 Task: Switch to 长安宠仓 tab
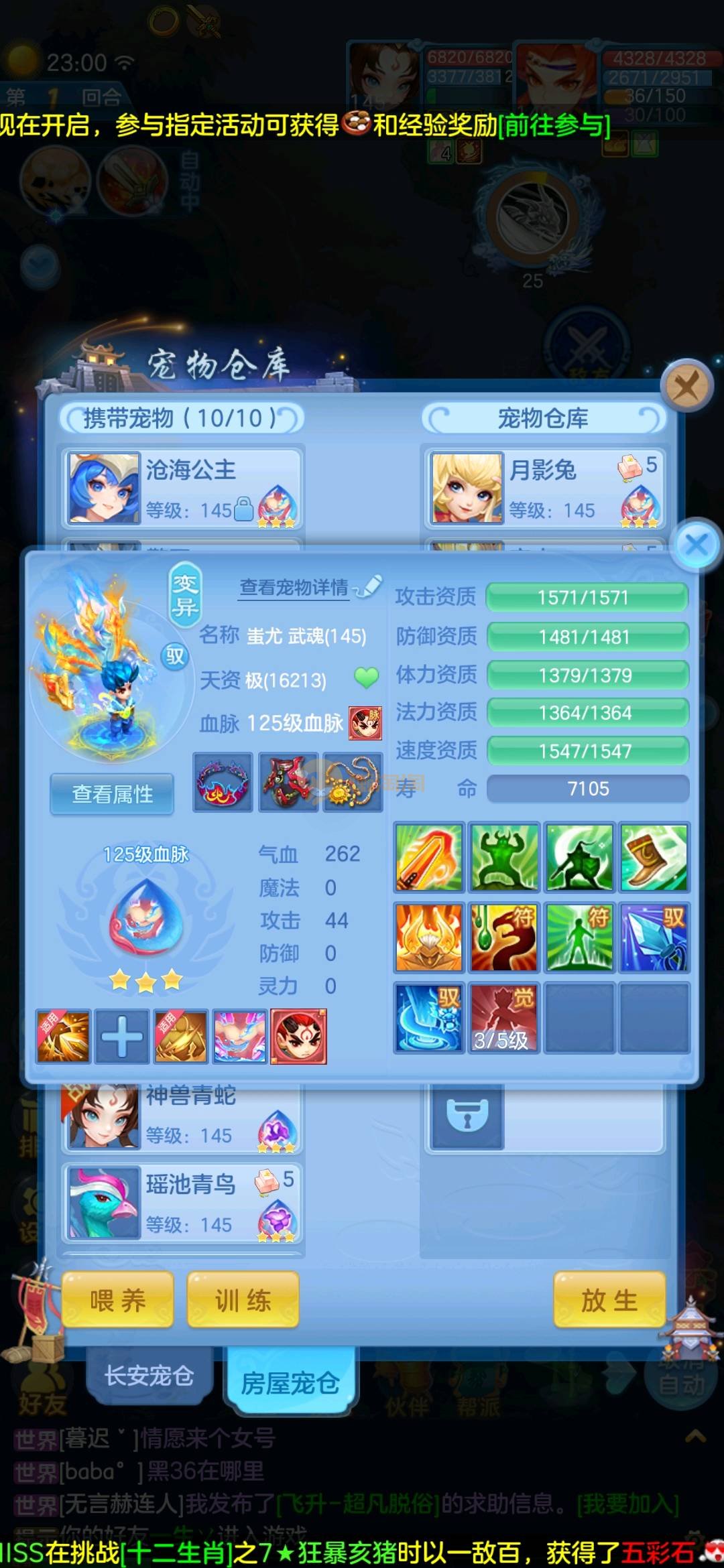pos(149,1376)
